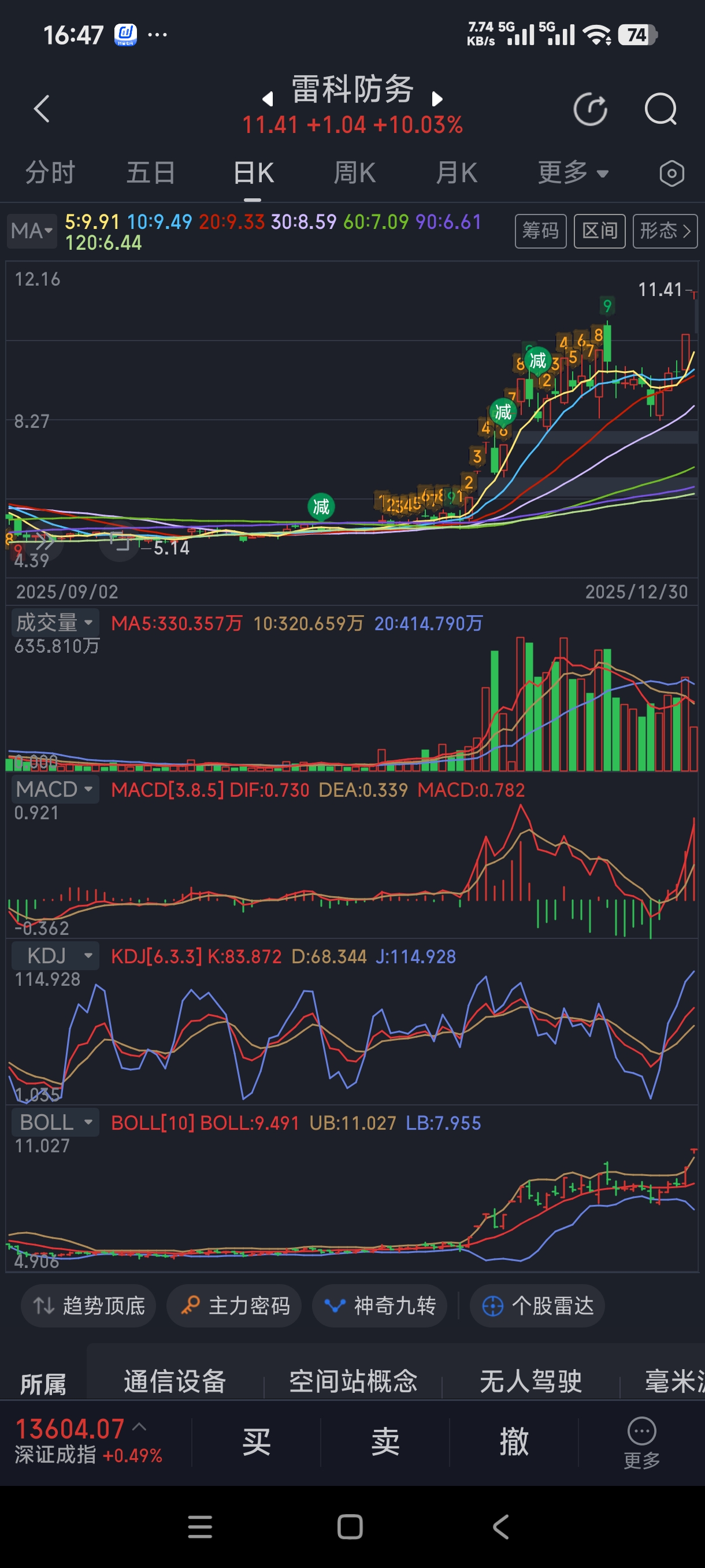Tap the 买 buy button
This screenshot has height=1568, width=705.
click(x=256, y=1441)
